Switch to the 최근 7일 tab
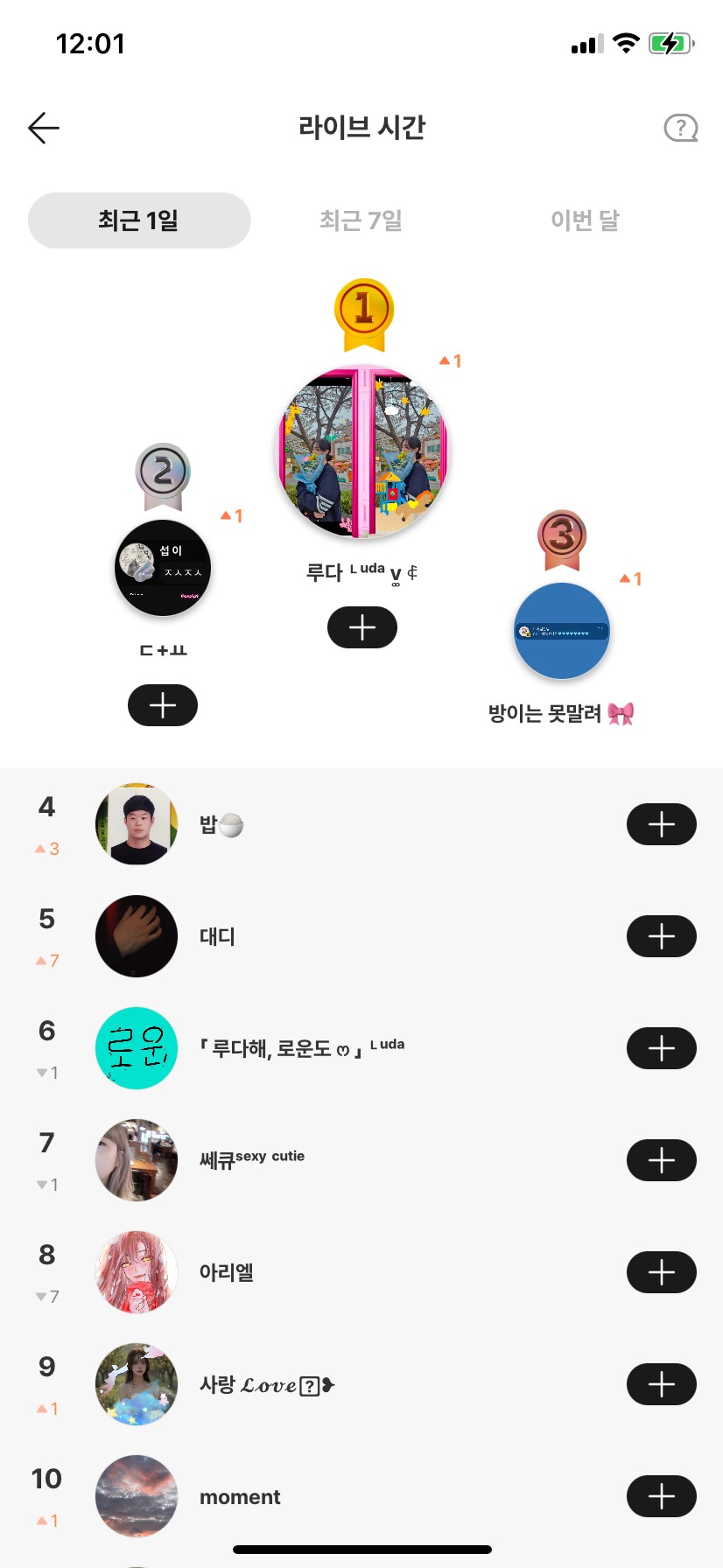The width and height of the screenshot is (723, 1568). tap(361, 220)
